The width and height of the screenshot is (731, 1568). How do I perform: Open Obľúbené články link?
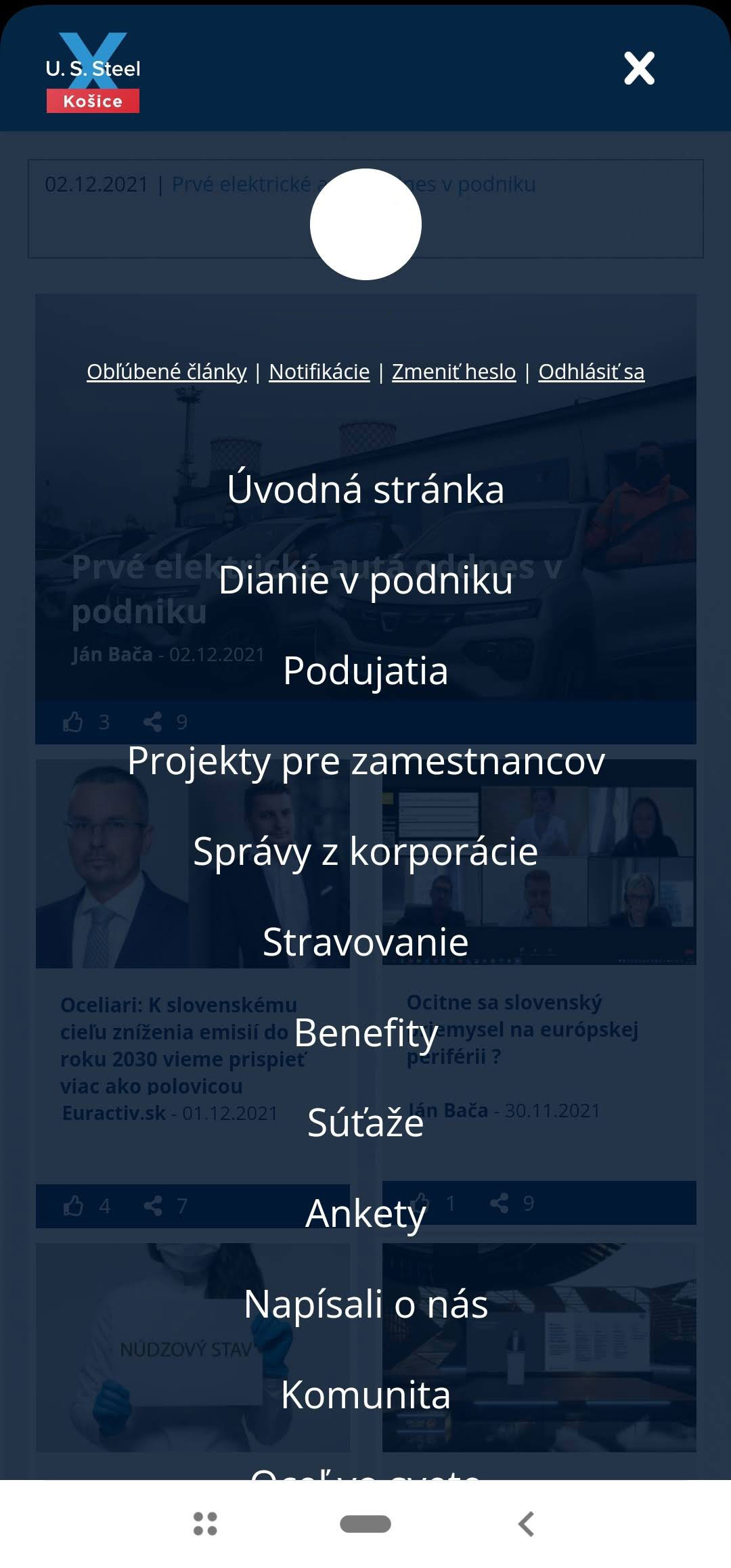(x=167, y=372)
